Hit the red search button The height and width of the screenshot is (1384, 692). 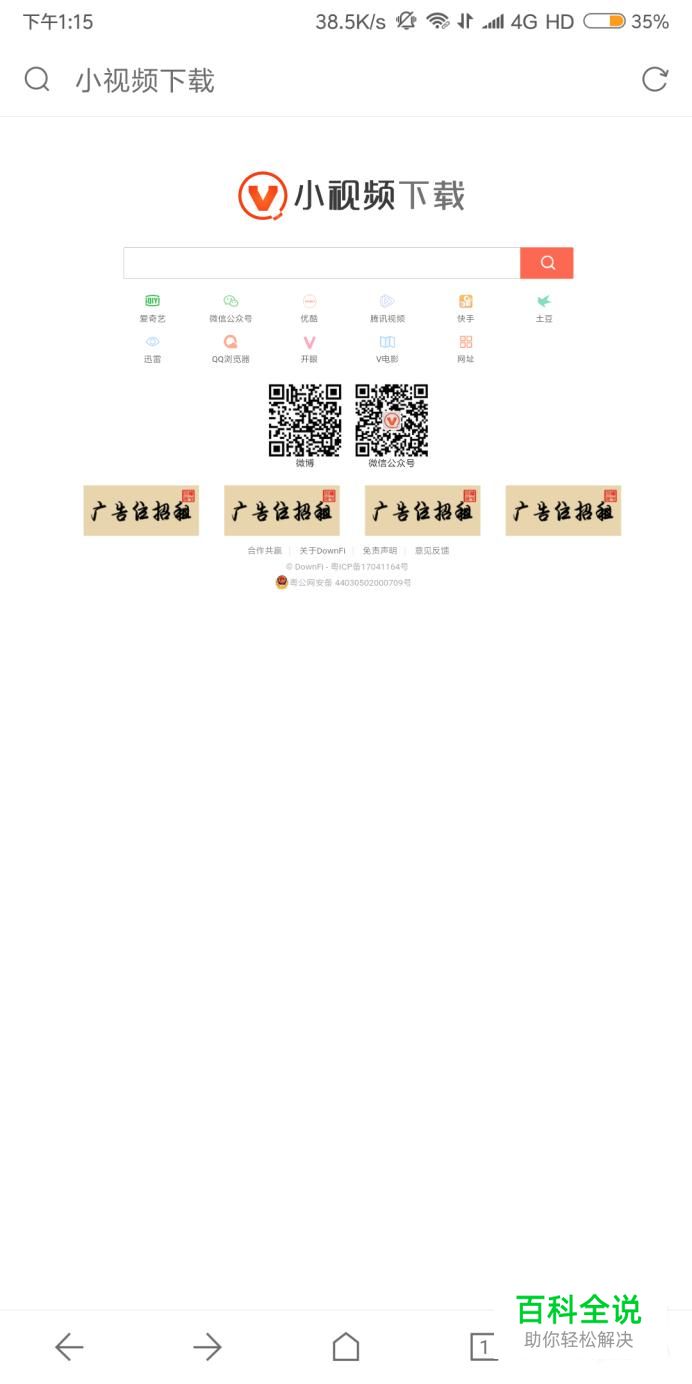[547, 263]
